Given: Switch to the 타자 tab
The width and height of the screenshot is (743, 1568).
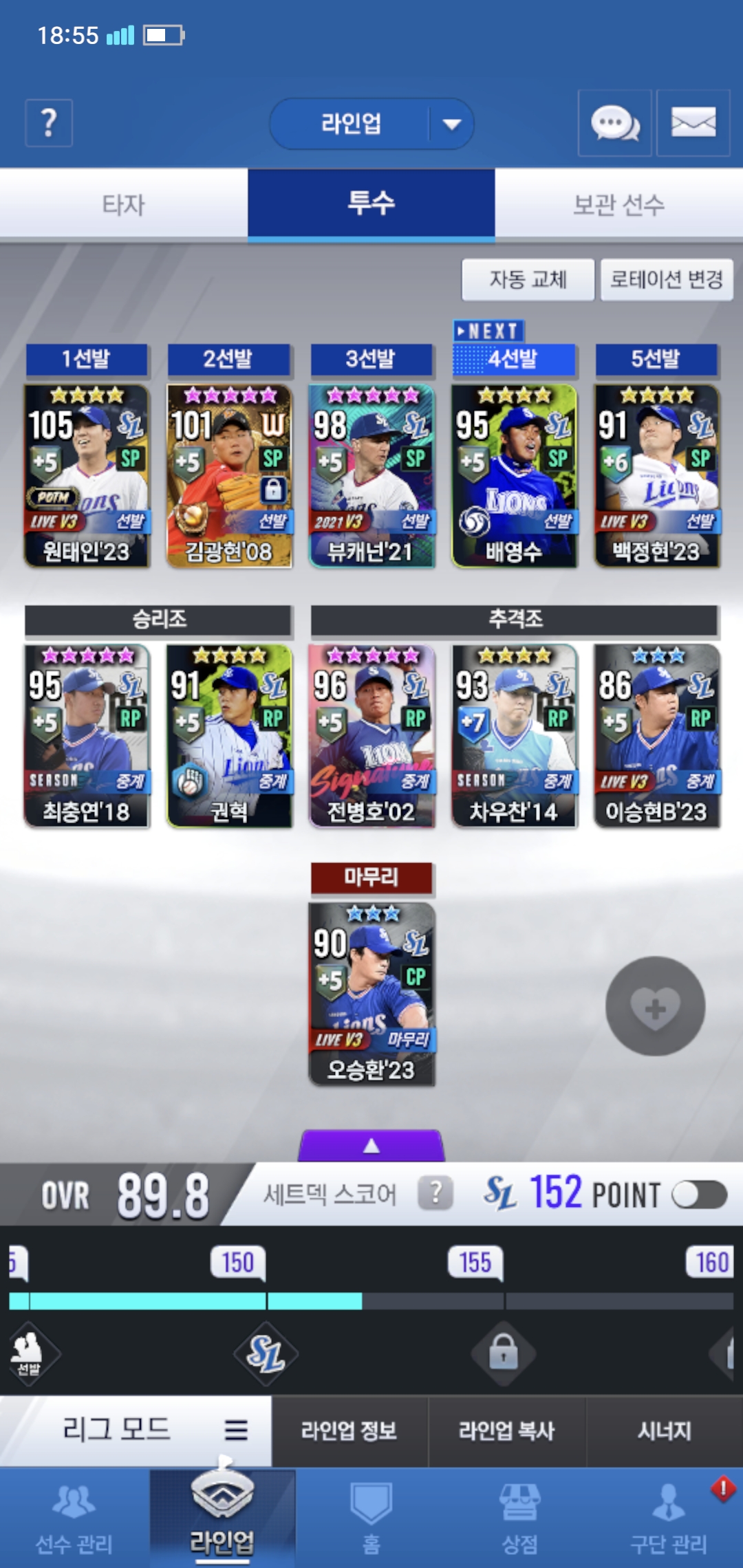Looking at the screenshot, I should click(124, 204).
